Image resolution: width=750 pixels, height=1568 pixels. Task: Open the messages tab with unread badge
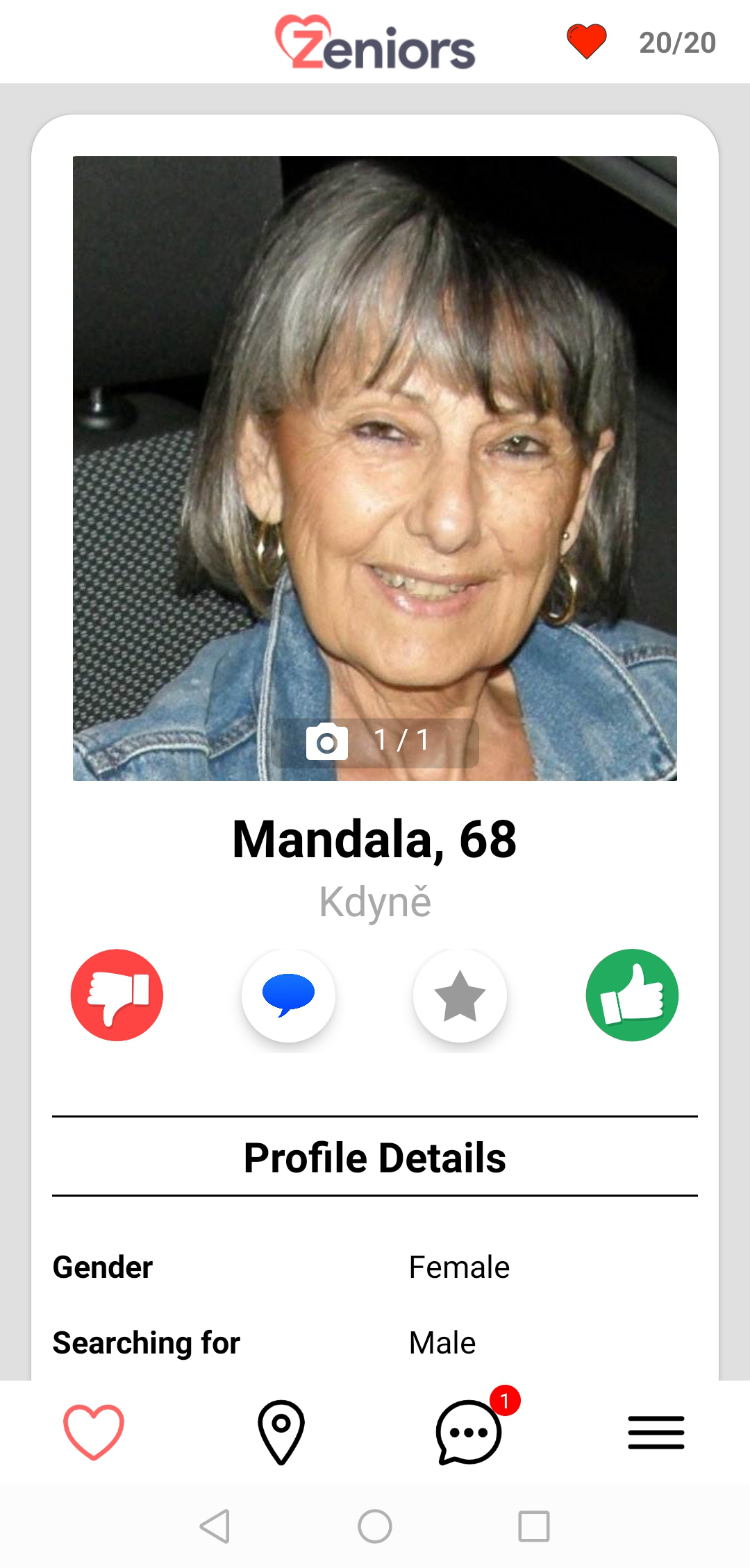pyautogui.click(x=469, y=1432)
